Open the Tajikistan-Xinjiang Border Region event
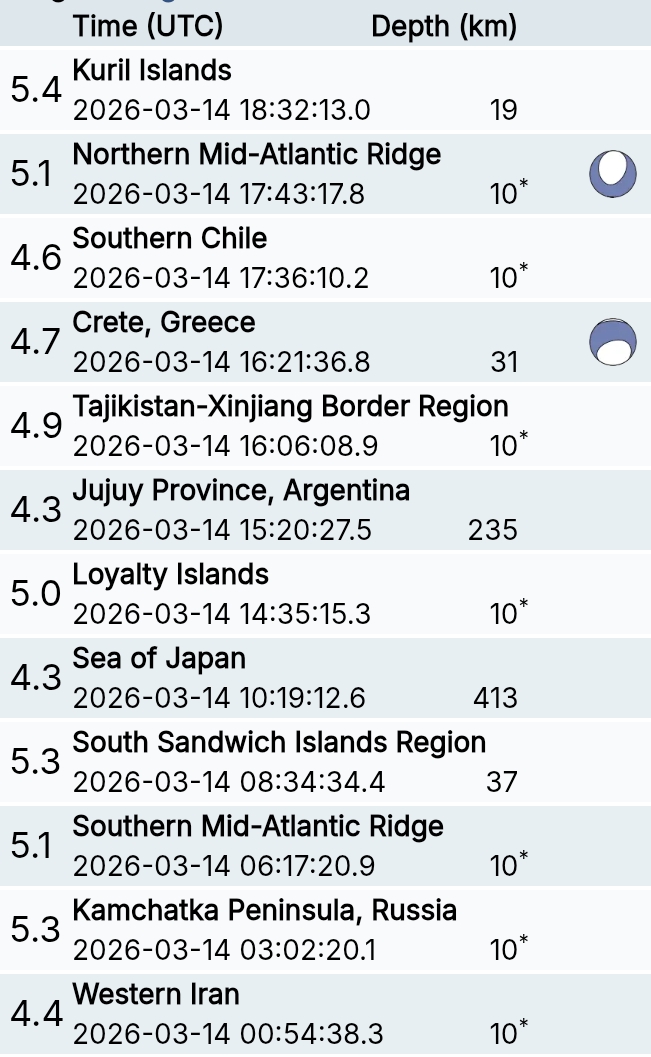This screenshot has height=1057, width=651. click(300, 426)
